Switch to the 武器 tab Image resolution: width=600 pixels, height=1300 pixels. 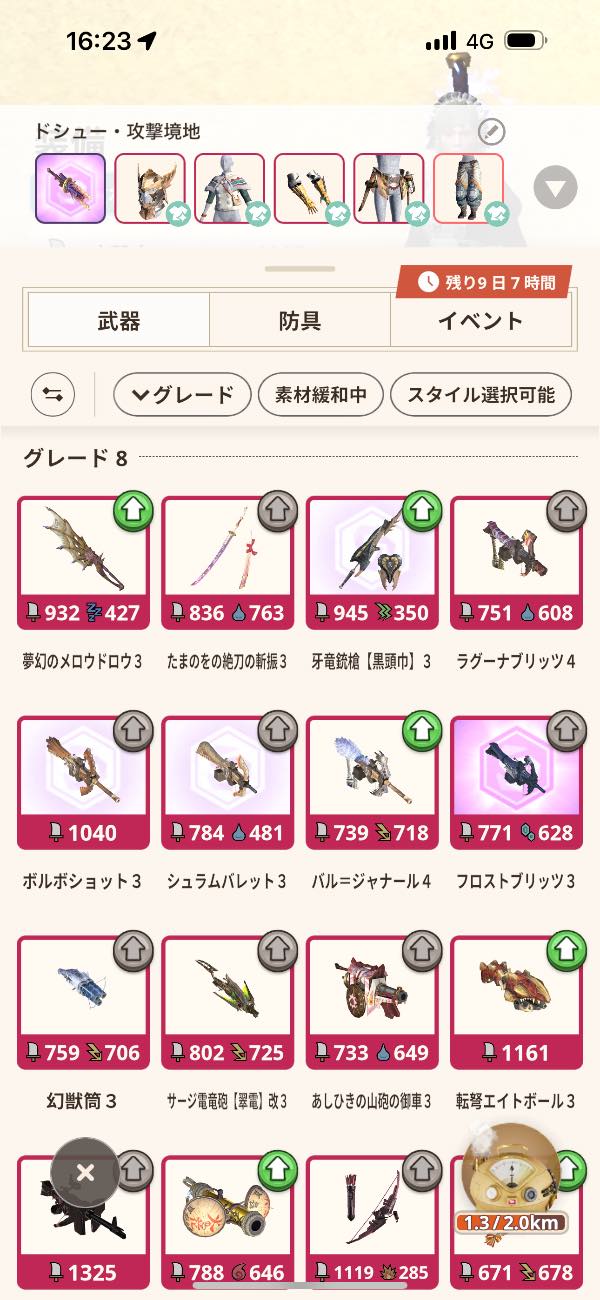coord(118,321)
